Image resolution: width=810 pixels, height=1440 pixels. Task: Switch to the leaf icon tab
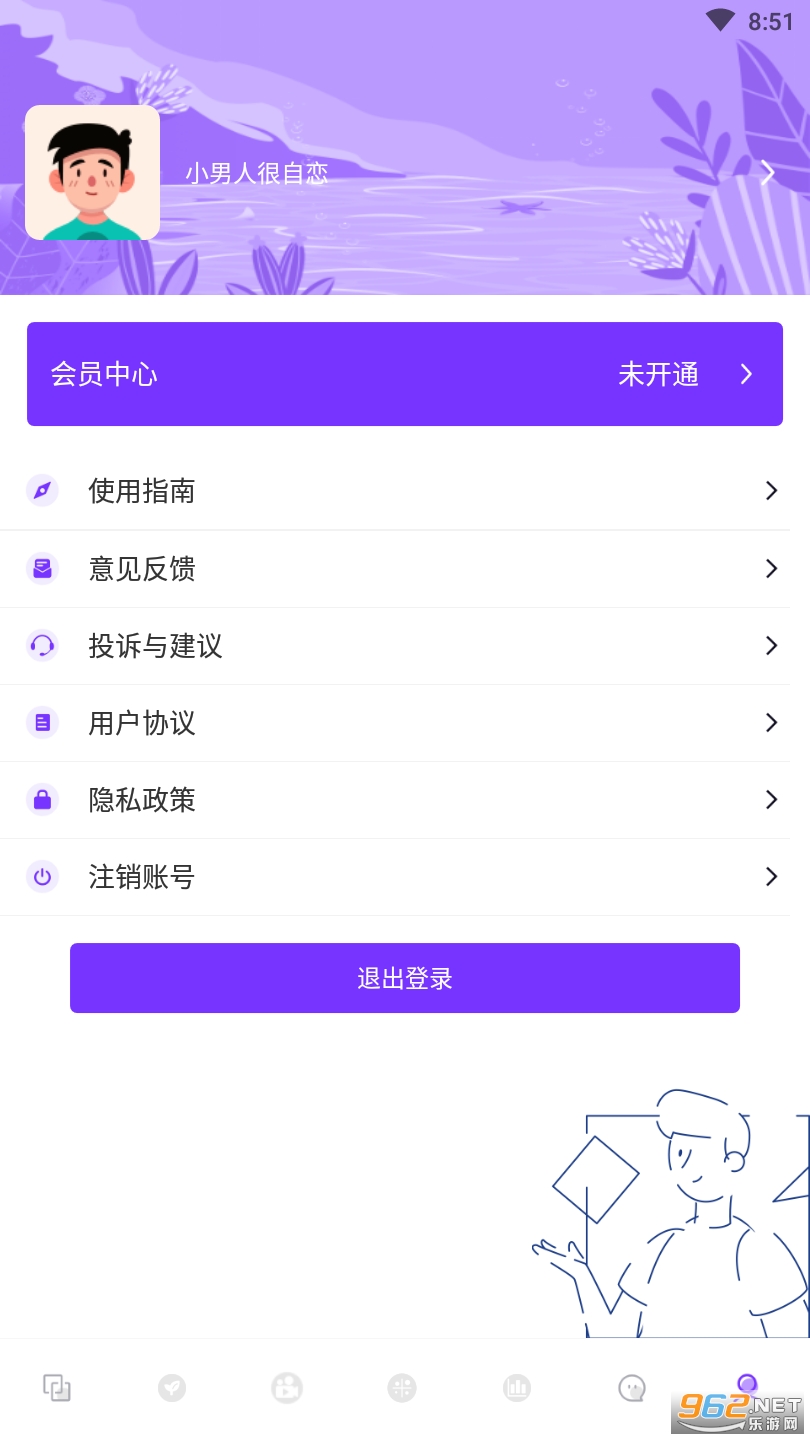coord(172,1388)
